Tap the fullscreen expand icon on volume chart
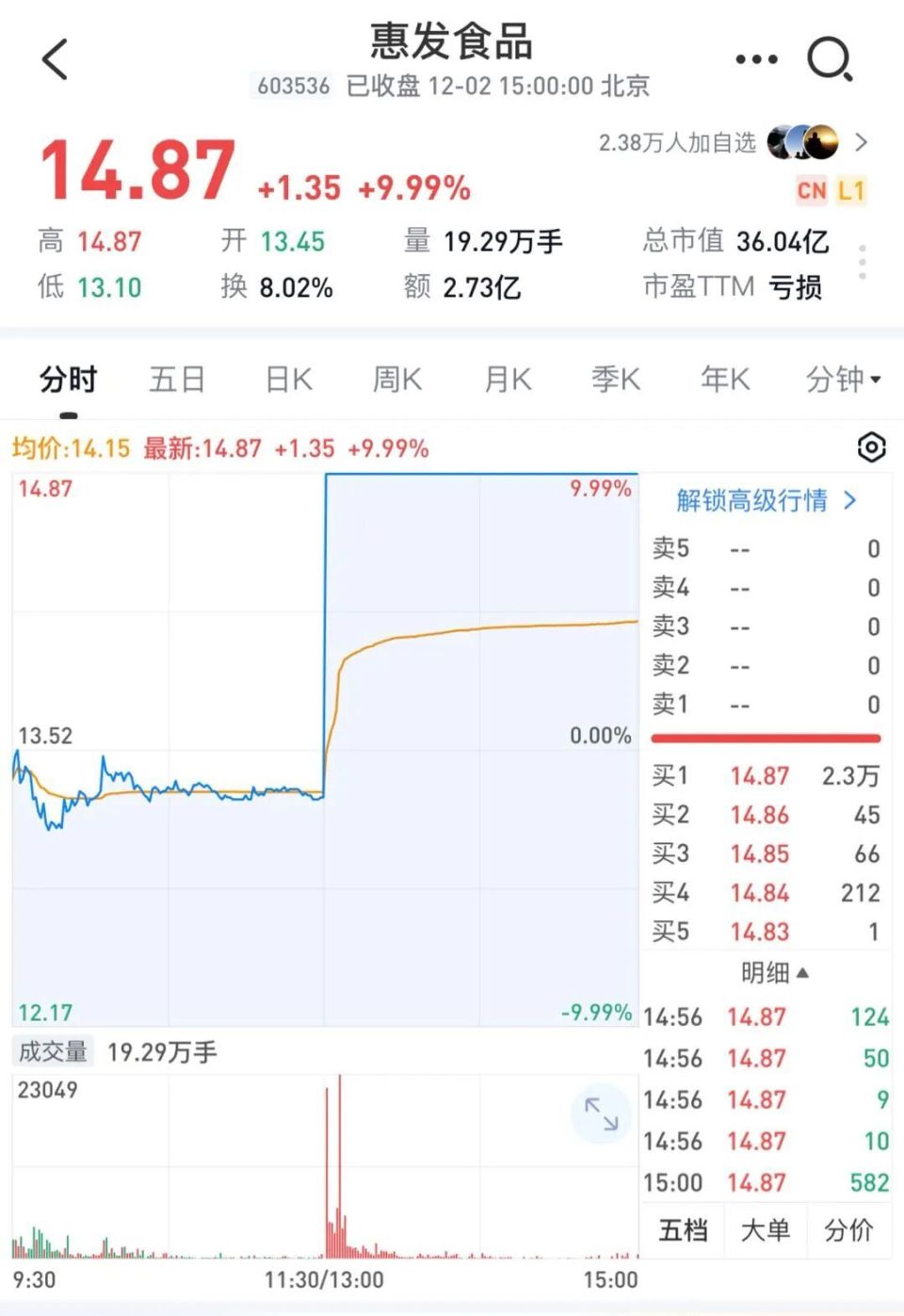 point(601,1113)
